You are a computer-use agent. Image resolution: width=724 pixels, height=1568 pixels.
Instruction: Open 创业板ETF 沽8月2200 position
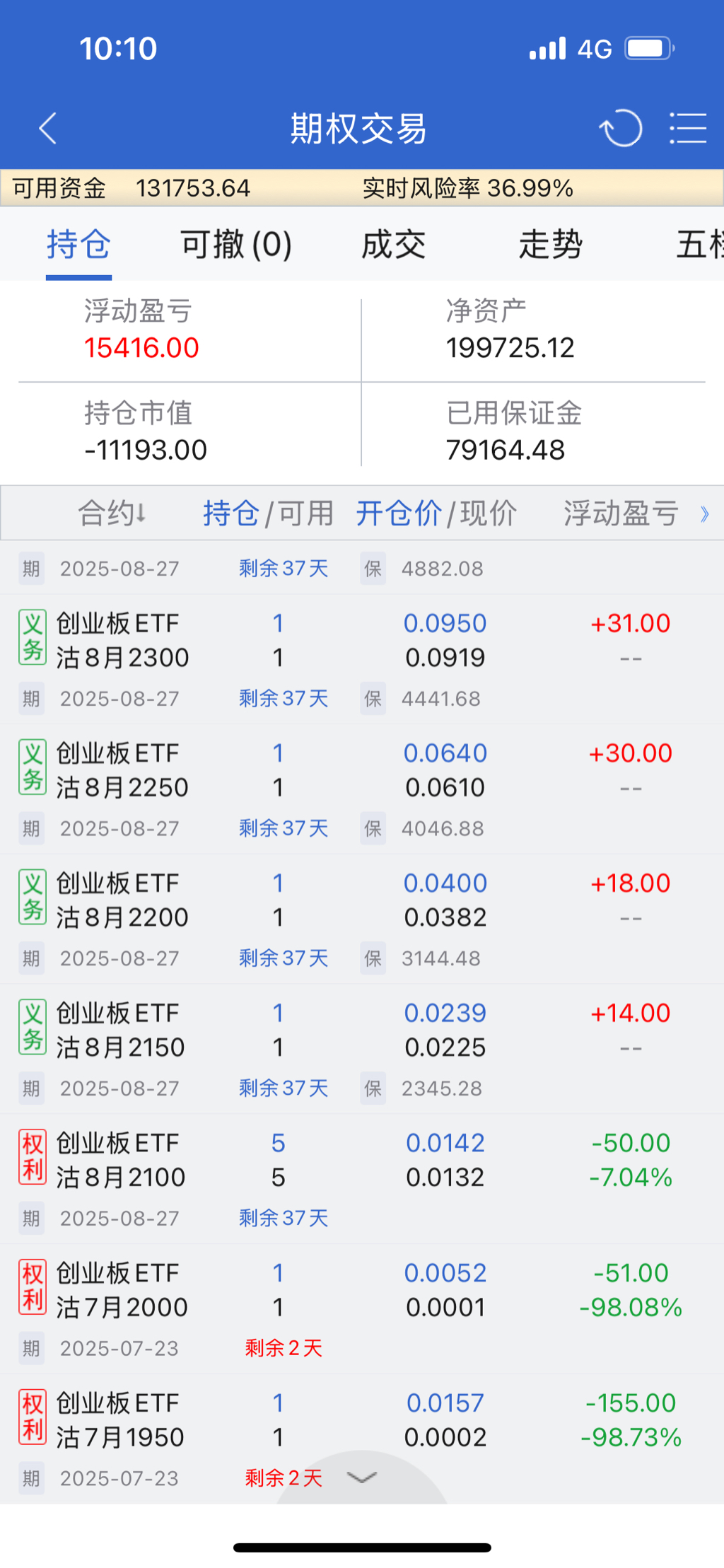pyautogui.click(x=122, y=900)
